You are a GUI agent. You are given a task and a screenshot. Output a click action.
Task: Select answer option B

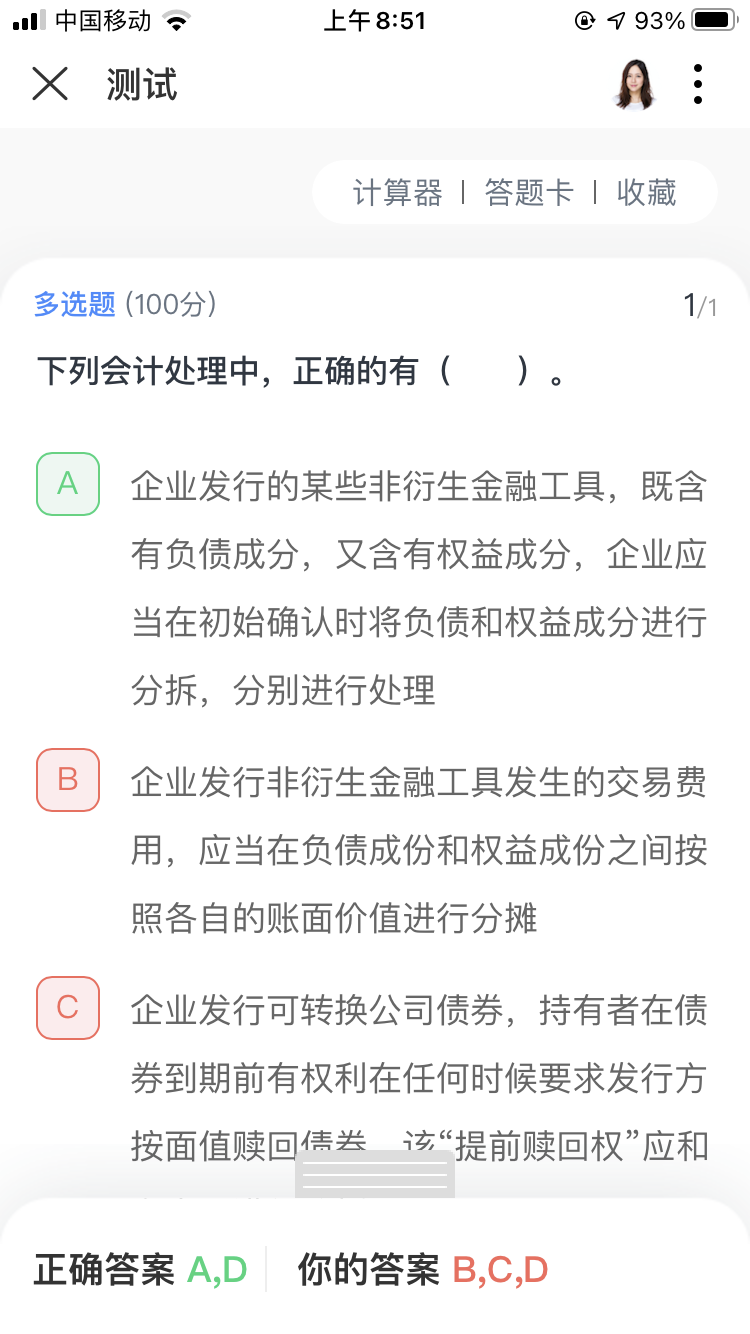pos(68,779)
